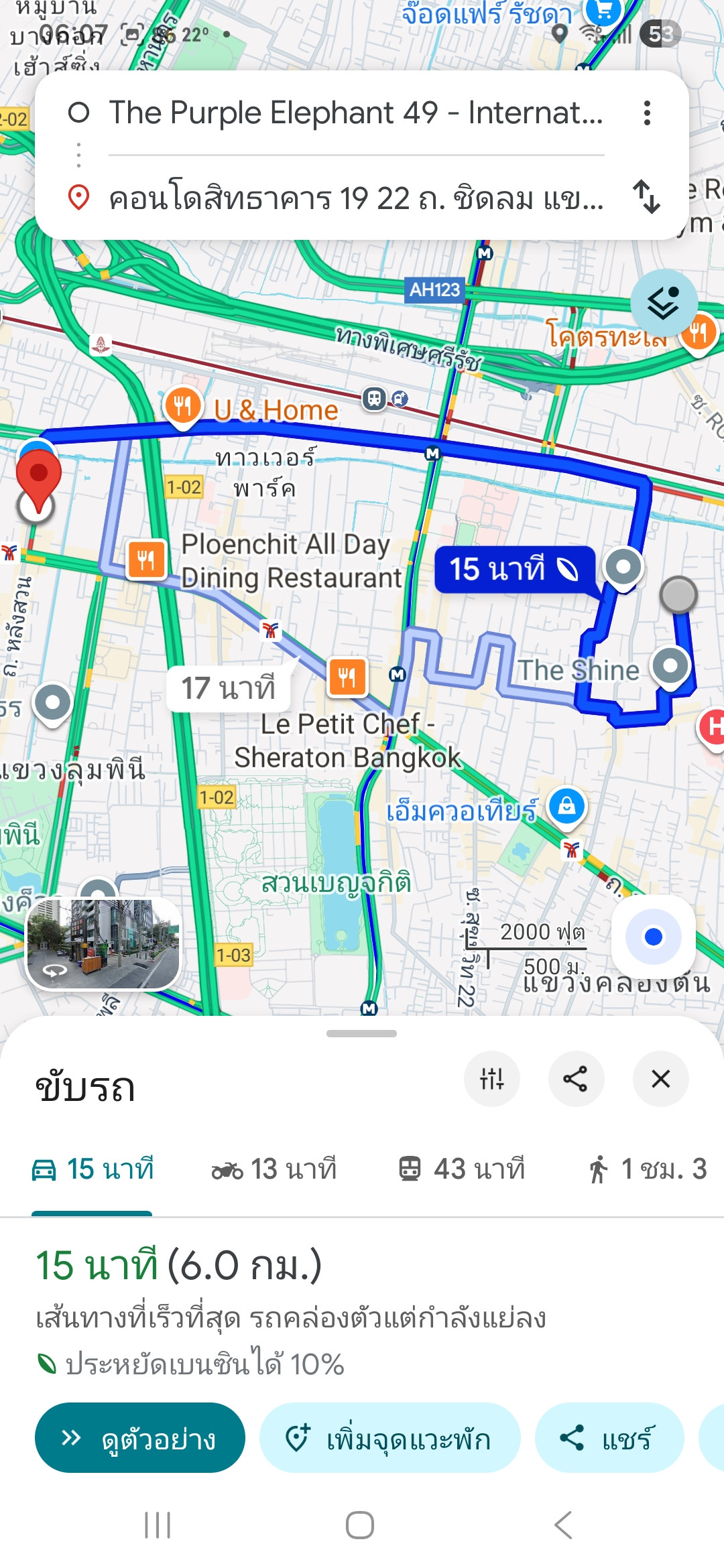
Task: Tap เพิ่มจุดแวะพัก add stop chip
Action: click(389, 1438)
